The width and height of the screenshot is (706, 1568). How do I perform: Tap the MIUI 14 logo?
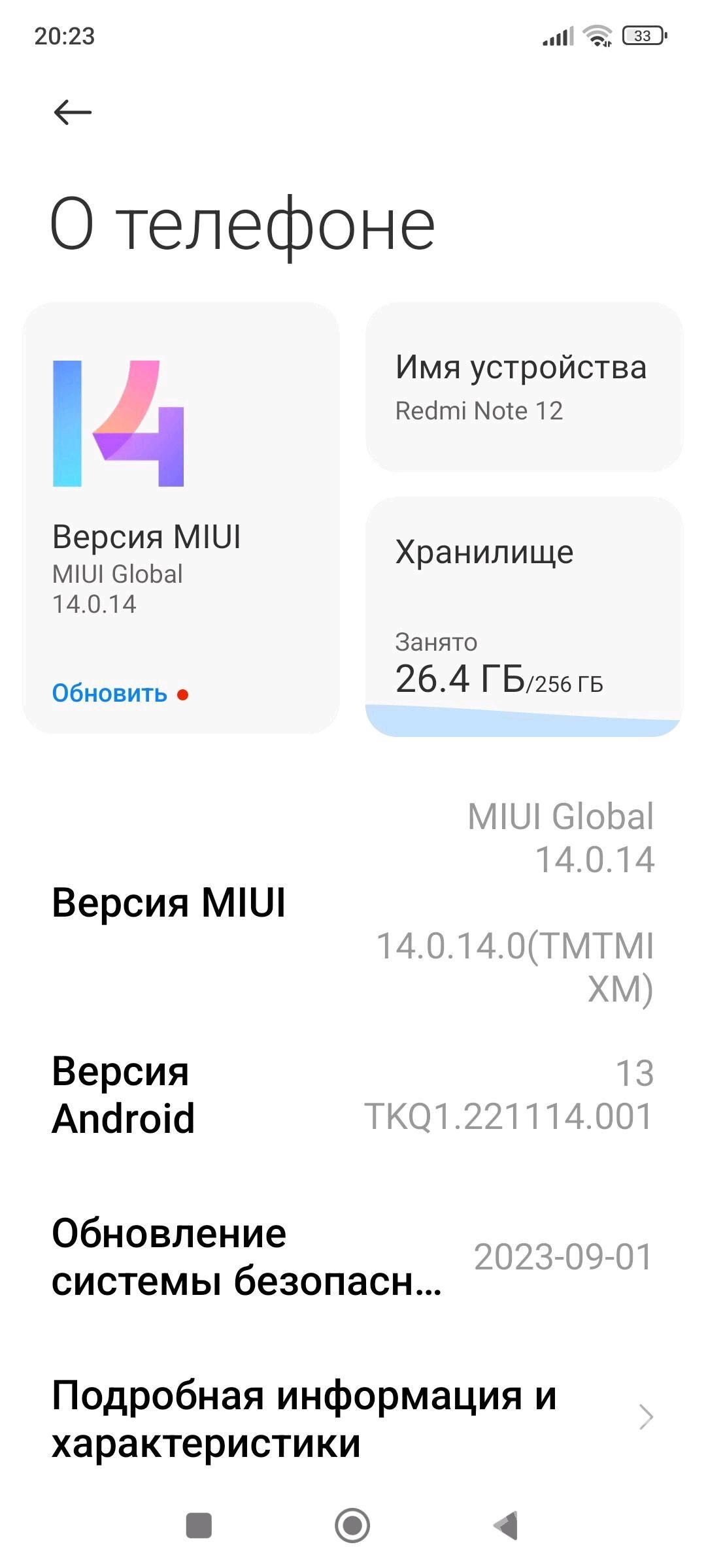click(118, 425)
